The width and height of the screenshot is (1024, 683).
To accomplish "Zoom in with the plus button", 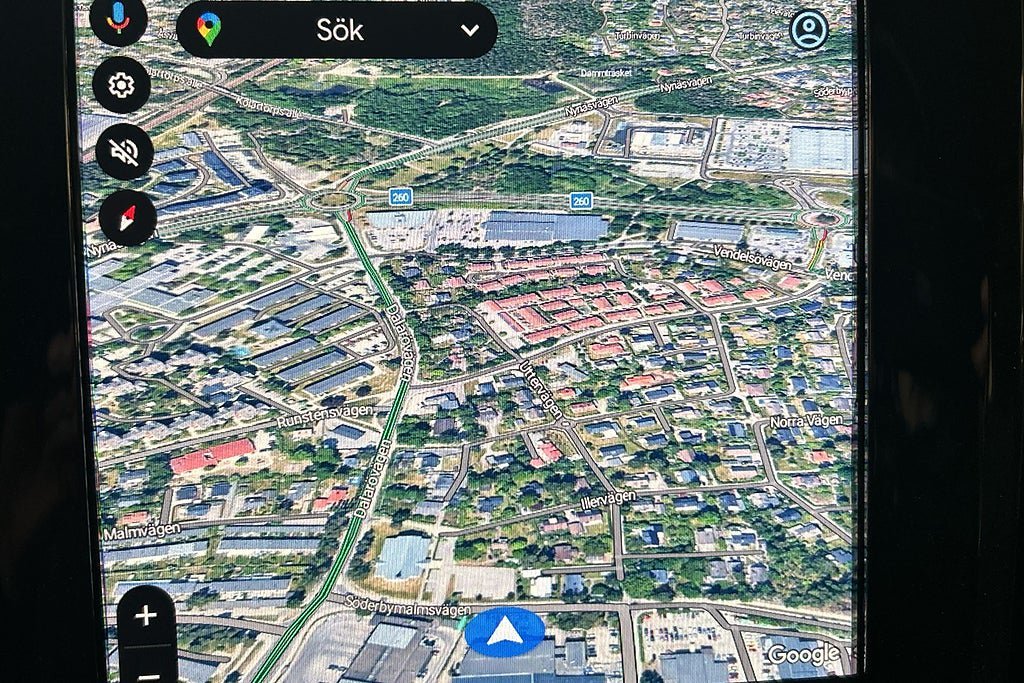I will coord(146,615).
